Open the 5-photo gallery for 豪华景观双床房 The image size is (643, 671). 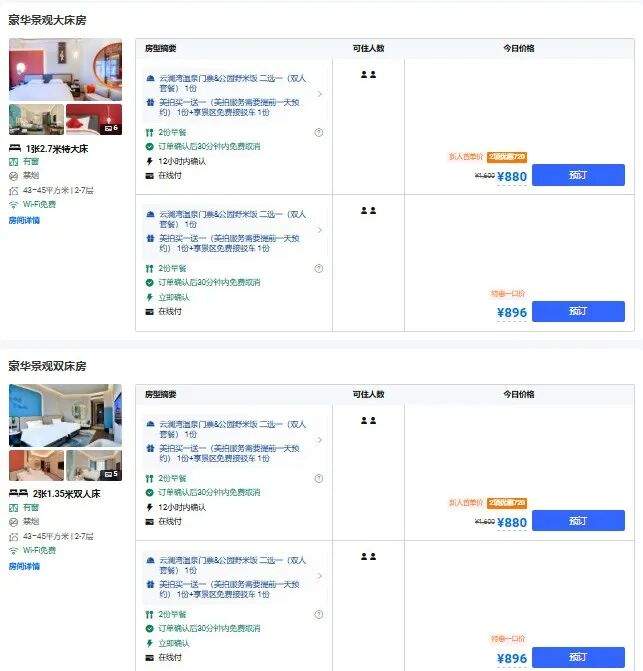(94, 465)
